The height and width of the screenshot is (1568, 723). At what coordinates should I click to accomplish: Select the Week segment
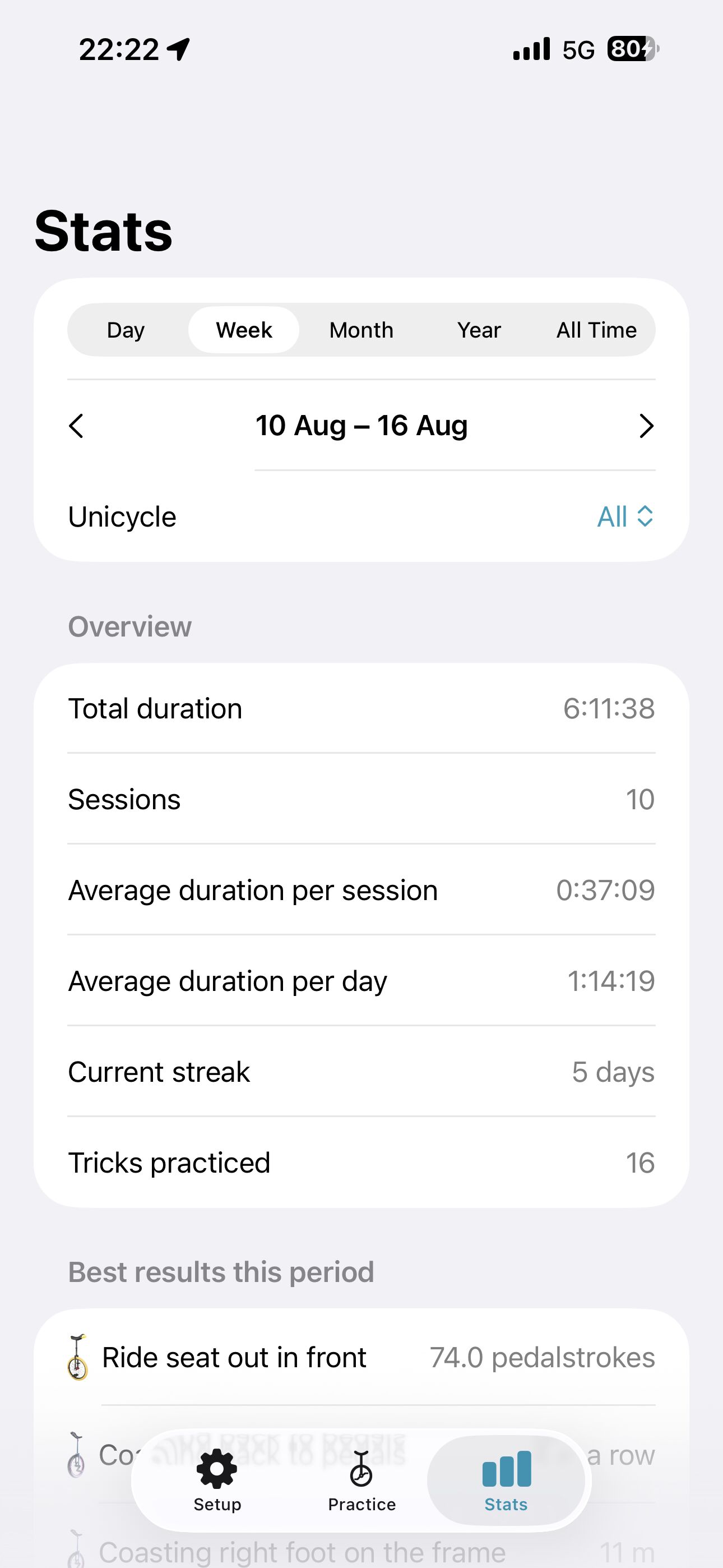click(x=243, y=330)
